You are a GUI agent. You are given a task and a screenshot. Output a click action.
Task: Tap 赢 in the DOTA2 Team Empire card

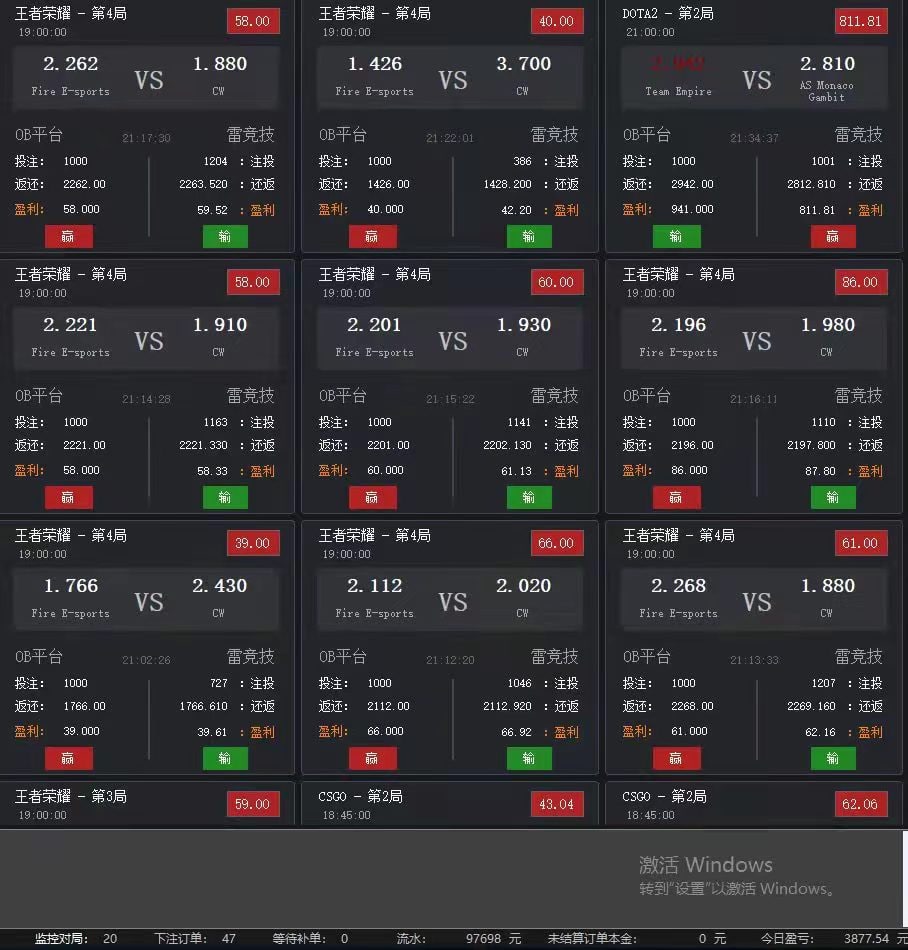click(832, 236)
